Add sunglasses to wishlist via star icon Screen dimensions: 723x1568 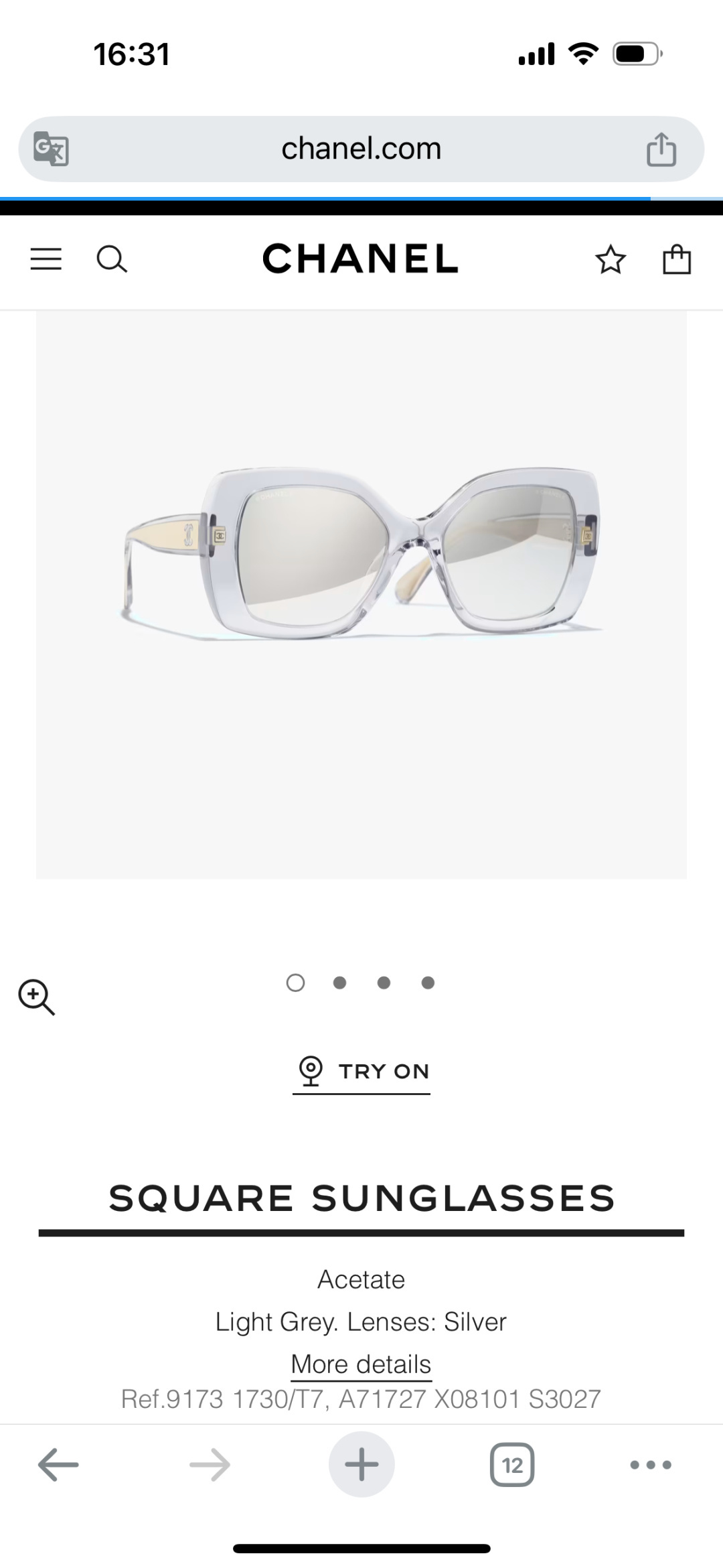(611, 259)
